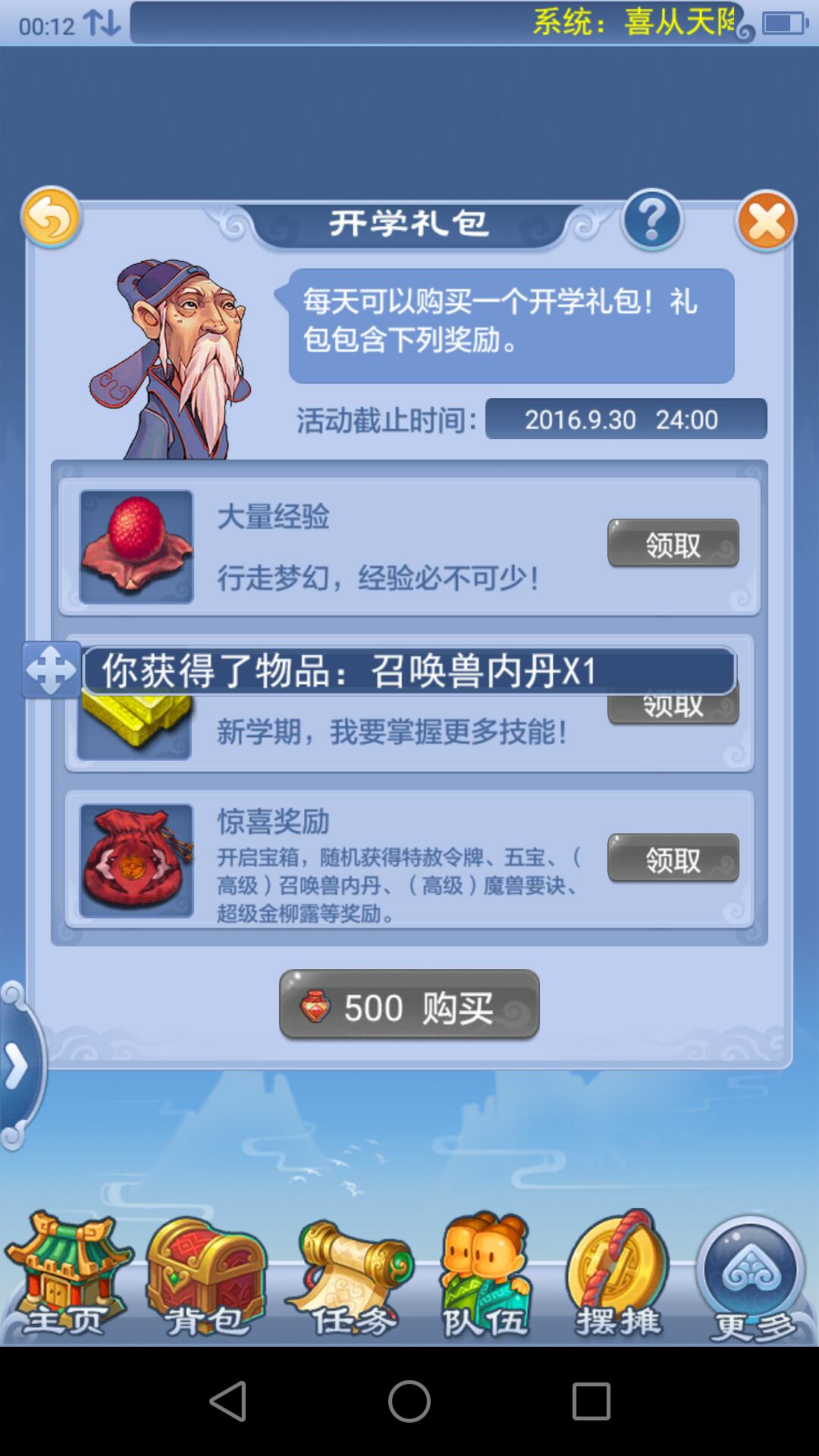Close the 开学礼包 dialog
The image size is (819, 1456).
tap(766, 221)
